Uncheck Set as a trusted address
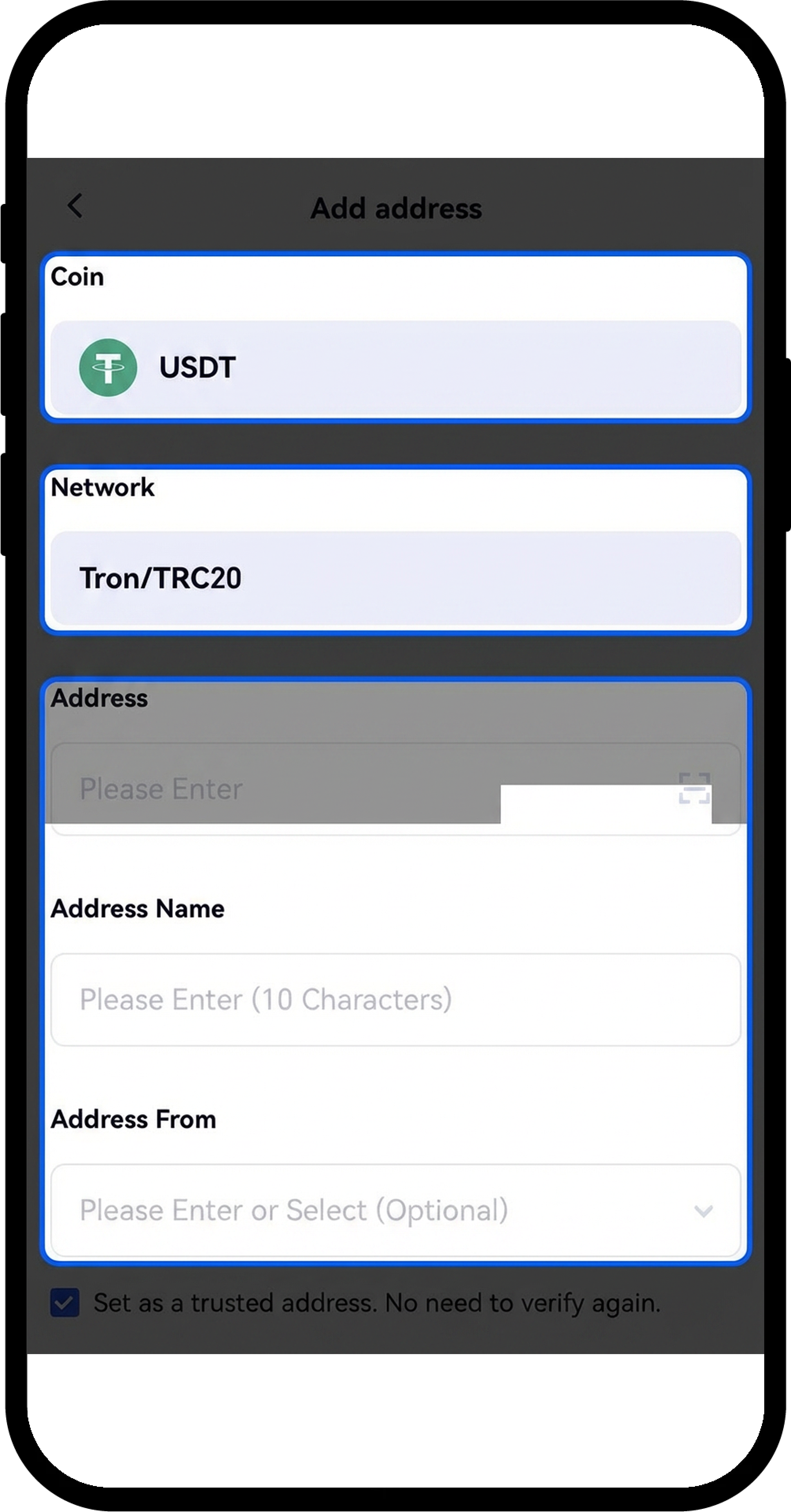Image resolution: width=791 pixels, height=1512 pixels. coord(65,1303)
